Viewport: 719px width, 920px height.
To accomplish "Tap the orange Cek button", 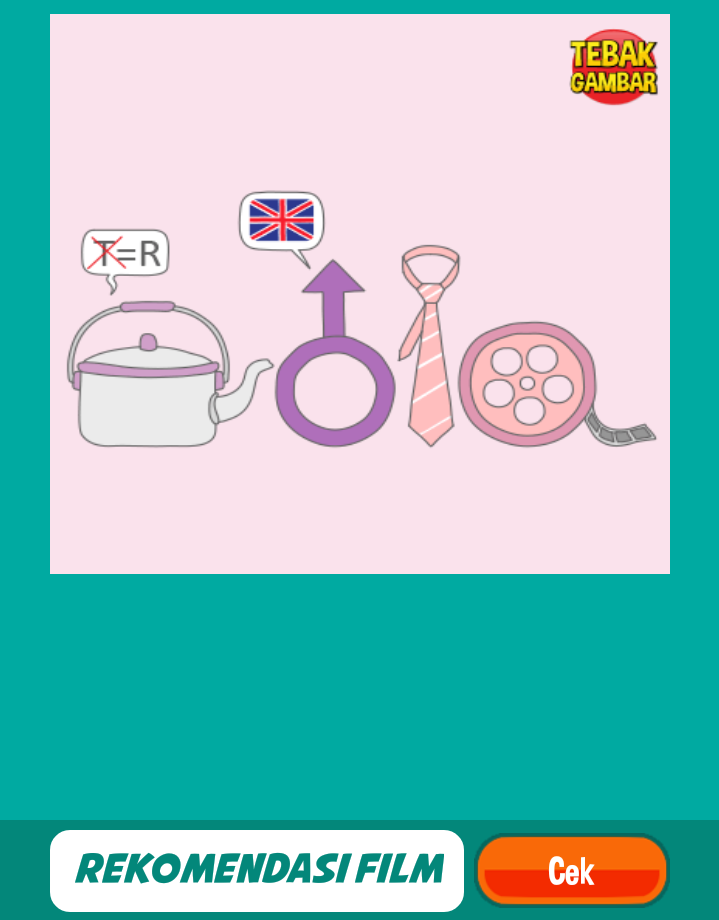I will point(571,871).
